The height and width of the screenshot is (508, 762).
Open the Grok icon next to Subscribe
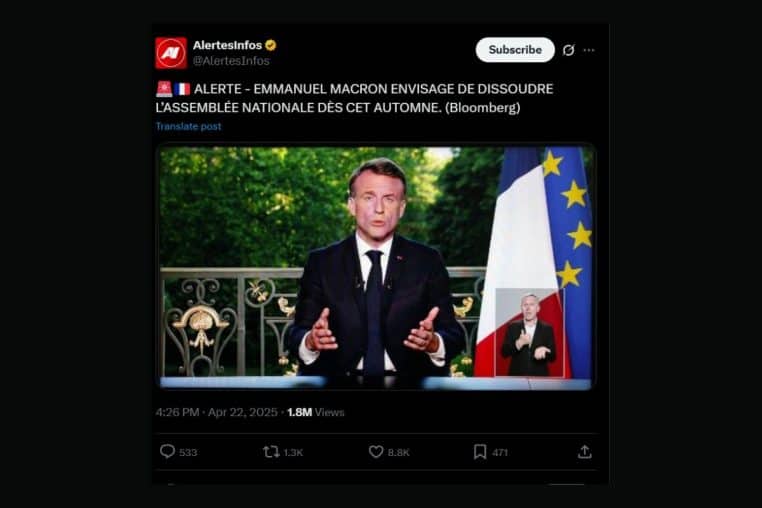click(568, 50)
